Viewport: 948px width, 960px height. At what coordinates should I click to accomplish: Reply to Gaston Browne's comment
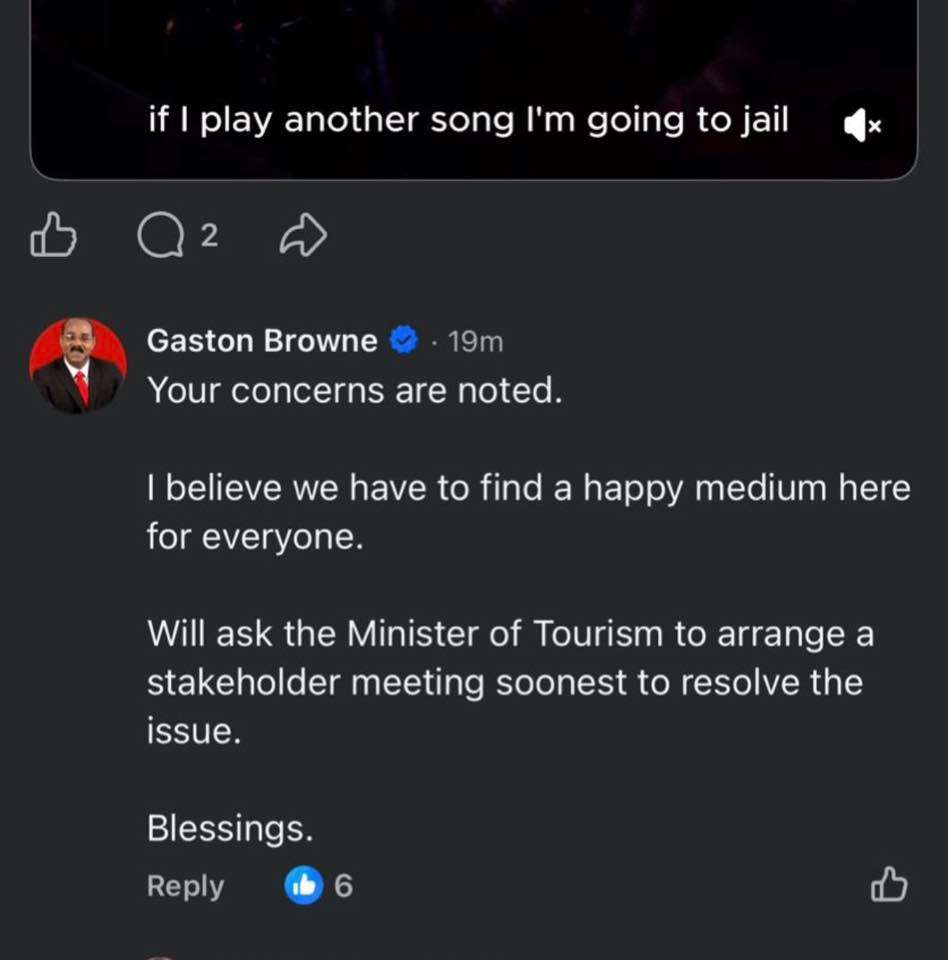(185, 886)
